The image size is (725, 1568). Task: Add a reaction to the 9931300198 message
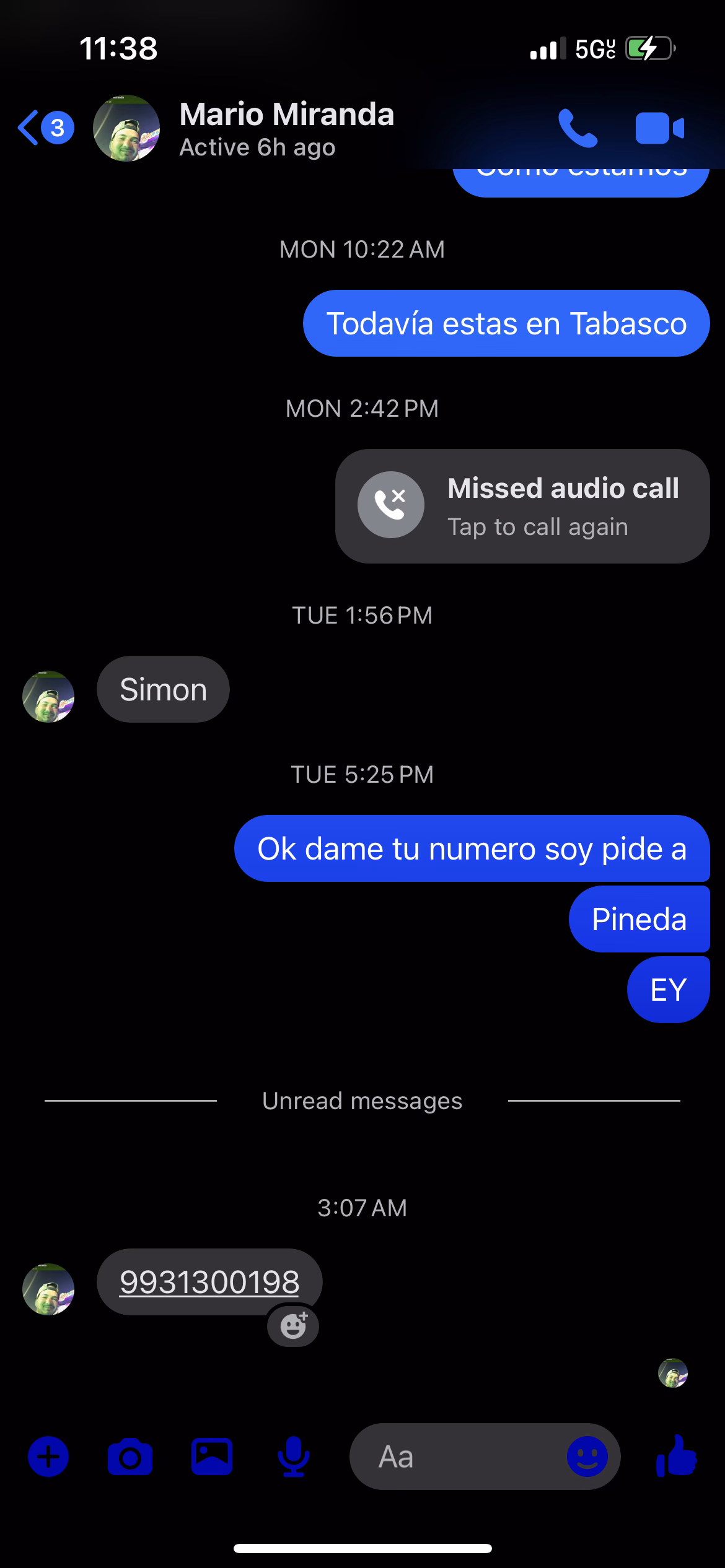coord(293,1326)
